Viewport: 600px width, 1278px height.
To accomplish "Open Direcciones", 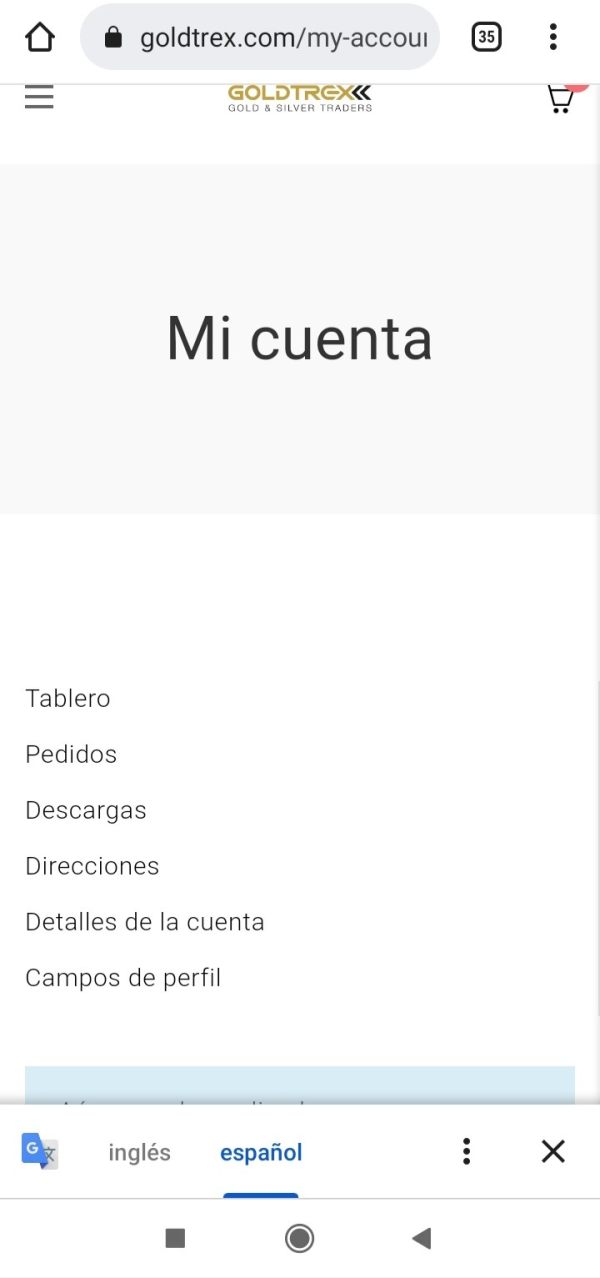I will click(x=92, y=866).
